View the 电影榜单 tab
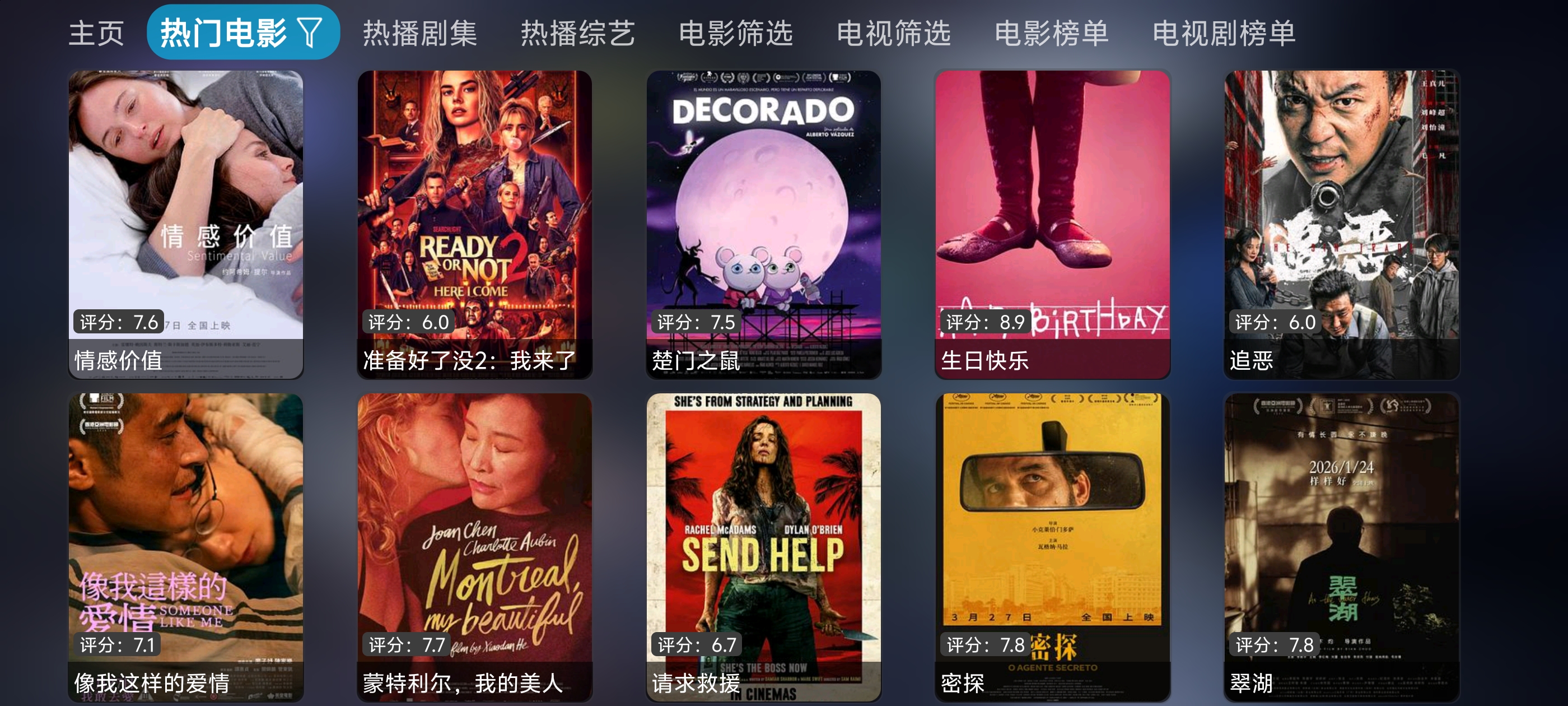The image size is (1568, 706). pyautogui.click(x=1051, y=33)
